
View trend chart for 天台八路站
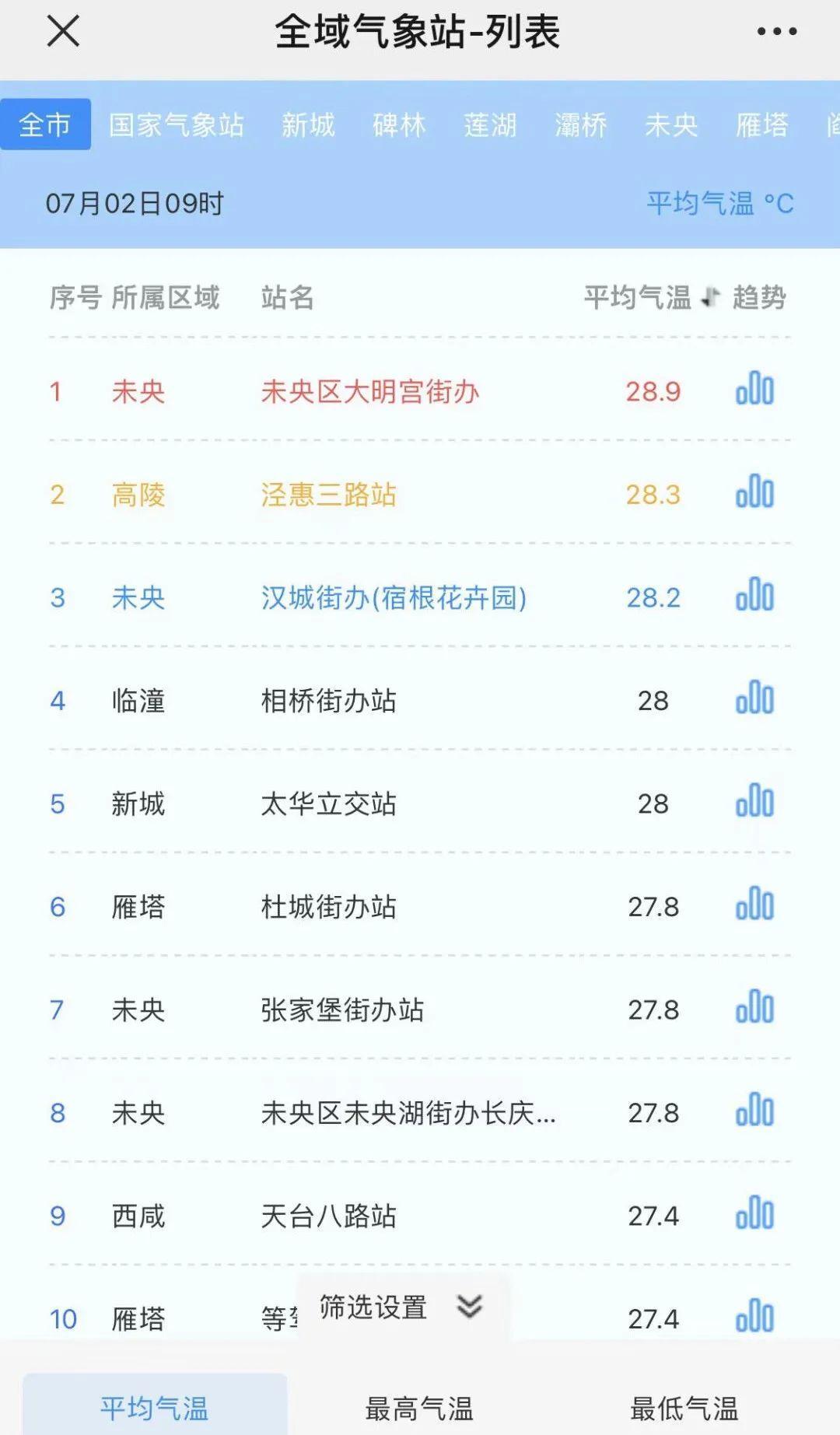pos(754,1214)
